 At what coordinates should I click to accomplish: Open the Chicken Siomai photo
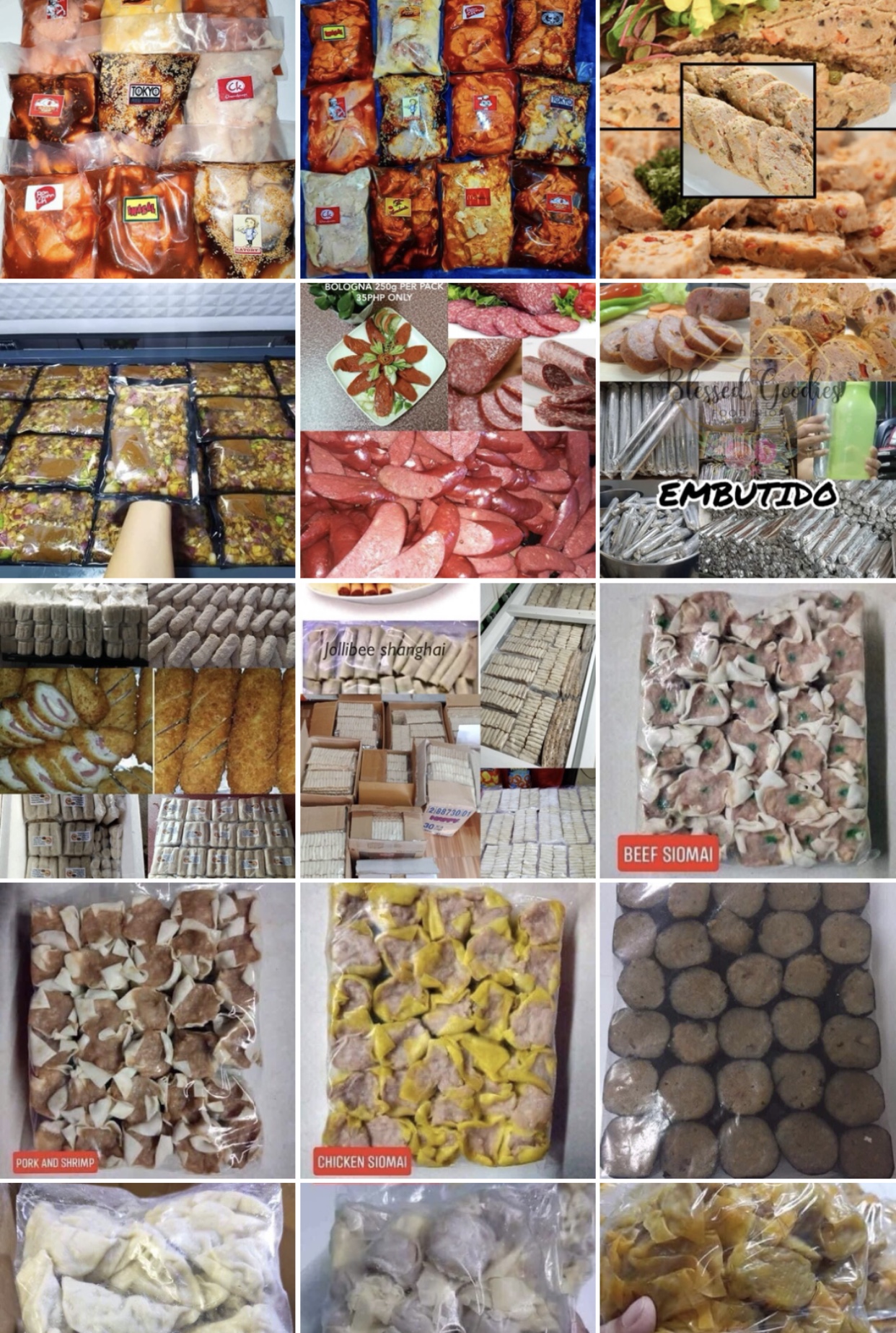coord(447,1030)
